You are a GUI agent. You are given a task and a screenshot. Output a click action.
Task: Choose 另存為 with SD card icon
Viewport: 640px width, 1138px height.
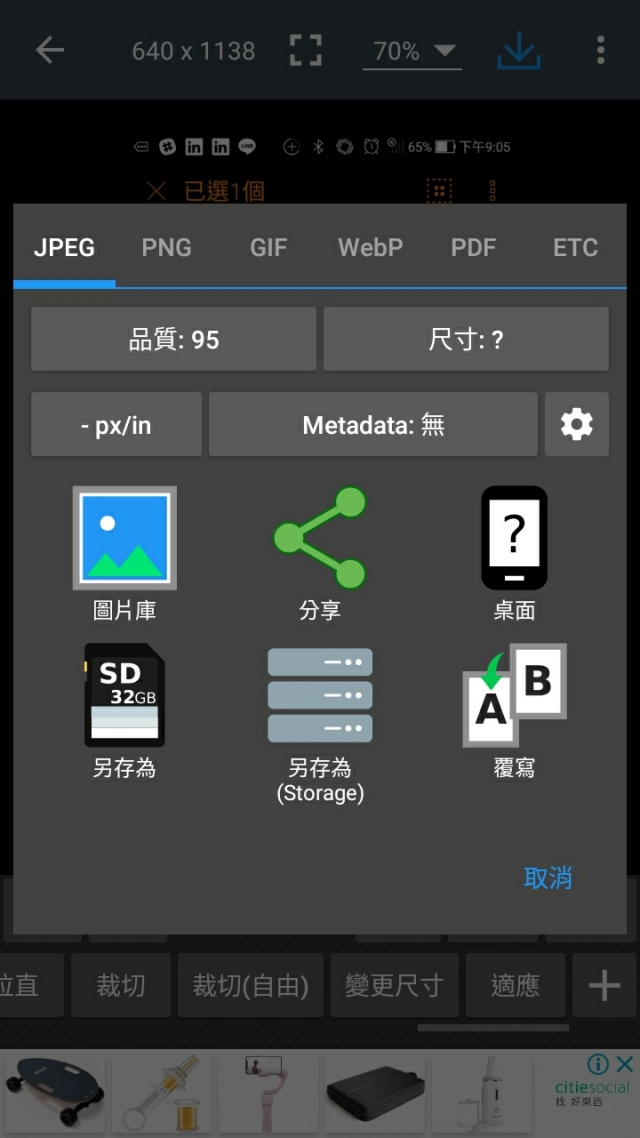[124, 710]
